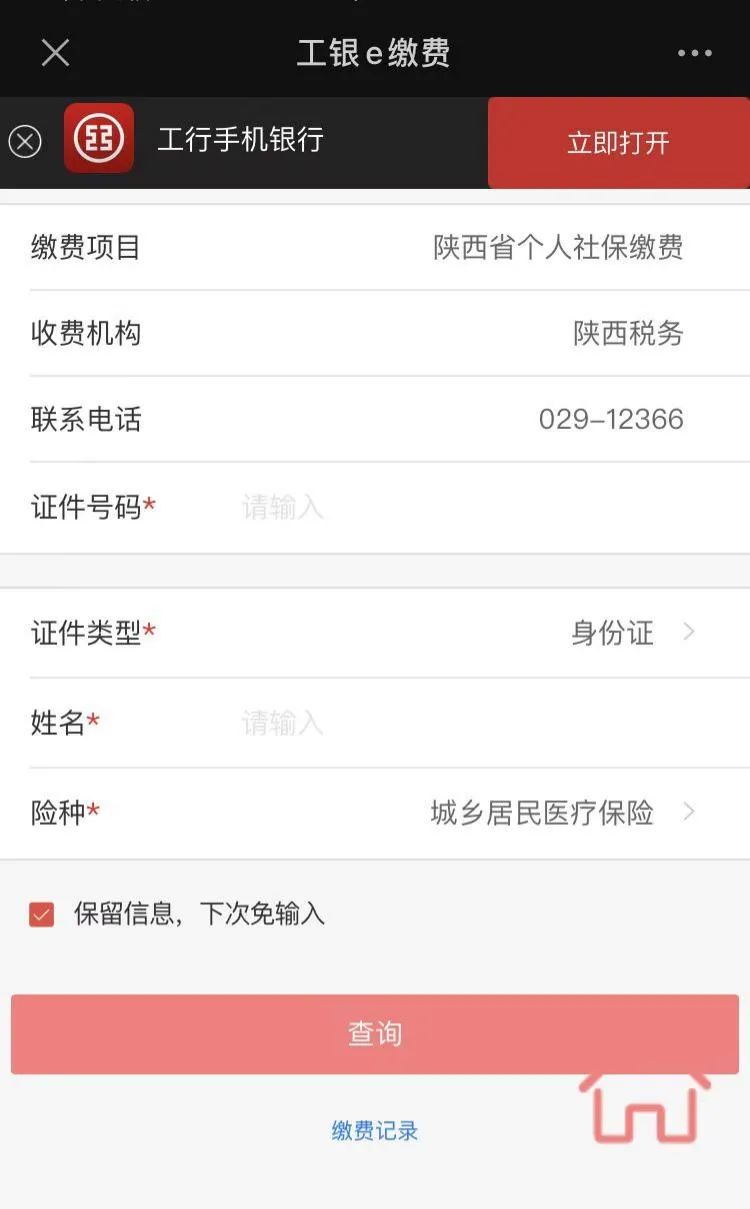
Task: Dismiss the 工行手机银行 banner
Action: pyautogui.click(x=25, y=142)
